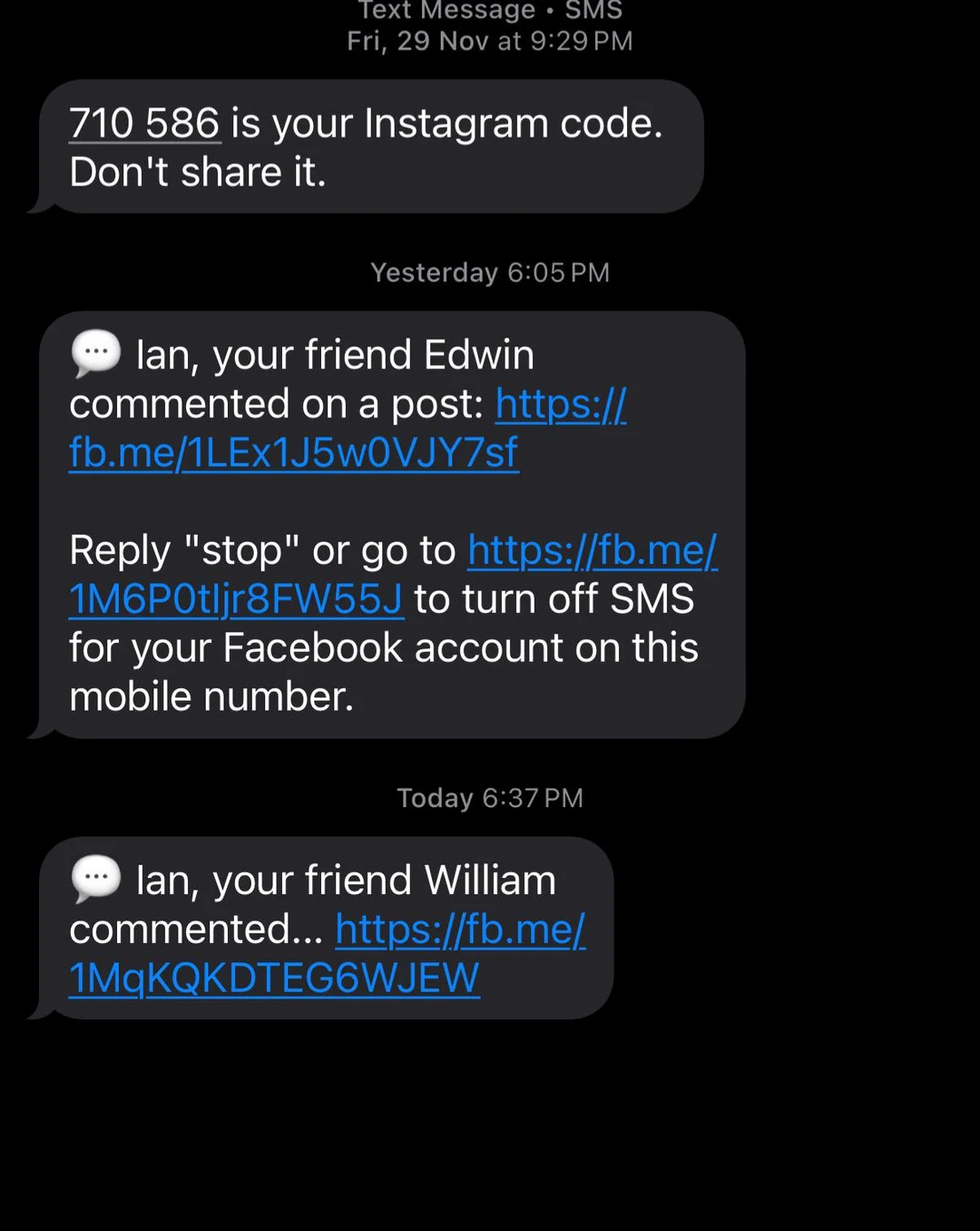Open the link fb.me/1LEx1J5w0VJY7sf
This screenshot has height=1231, width=980.
pyautogui.click(x=293, y=452)
